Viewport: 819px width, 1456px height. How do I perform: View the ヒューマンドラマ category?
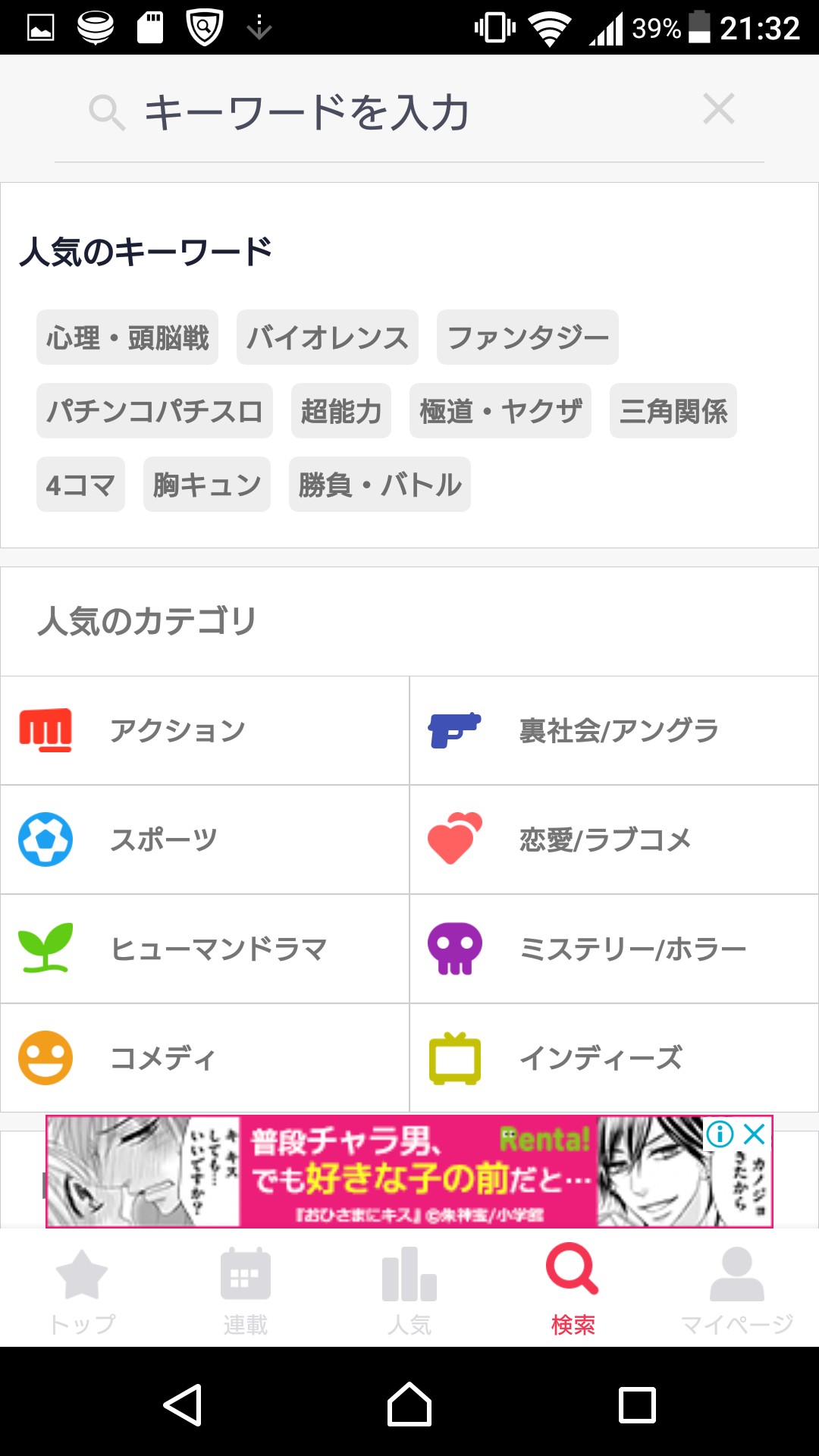[x=205, y=949]
